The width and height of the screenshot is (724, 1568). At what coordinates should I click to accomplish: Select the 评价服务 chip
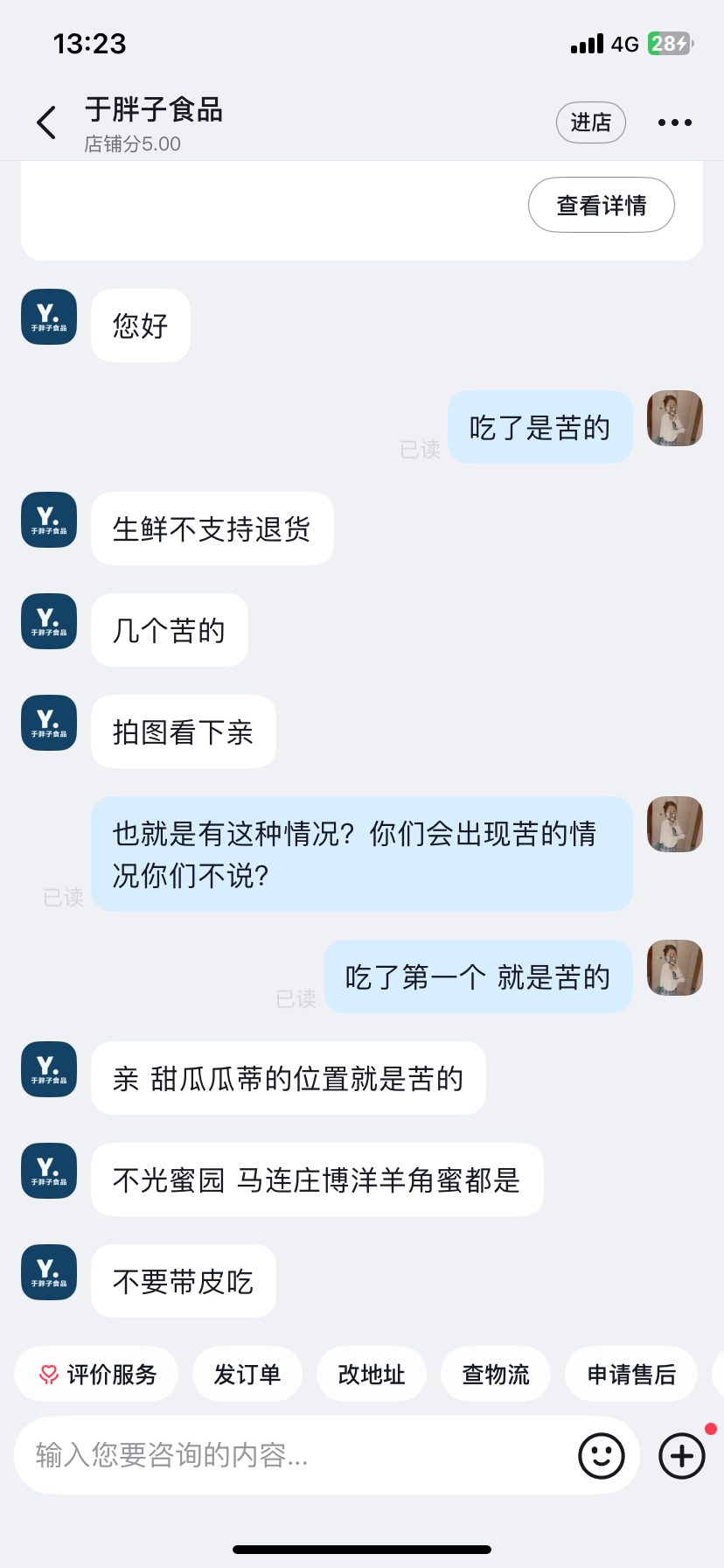[x=96, y=1375]
